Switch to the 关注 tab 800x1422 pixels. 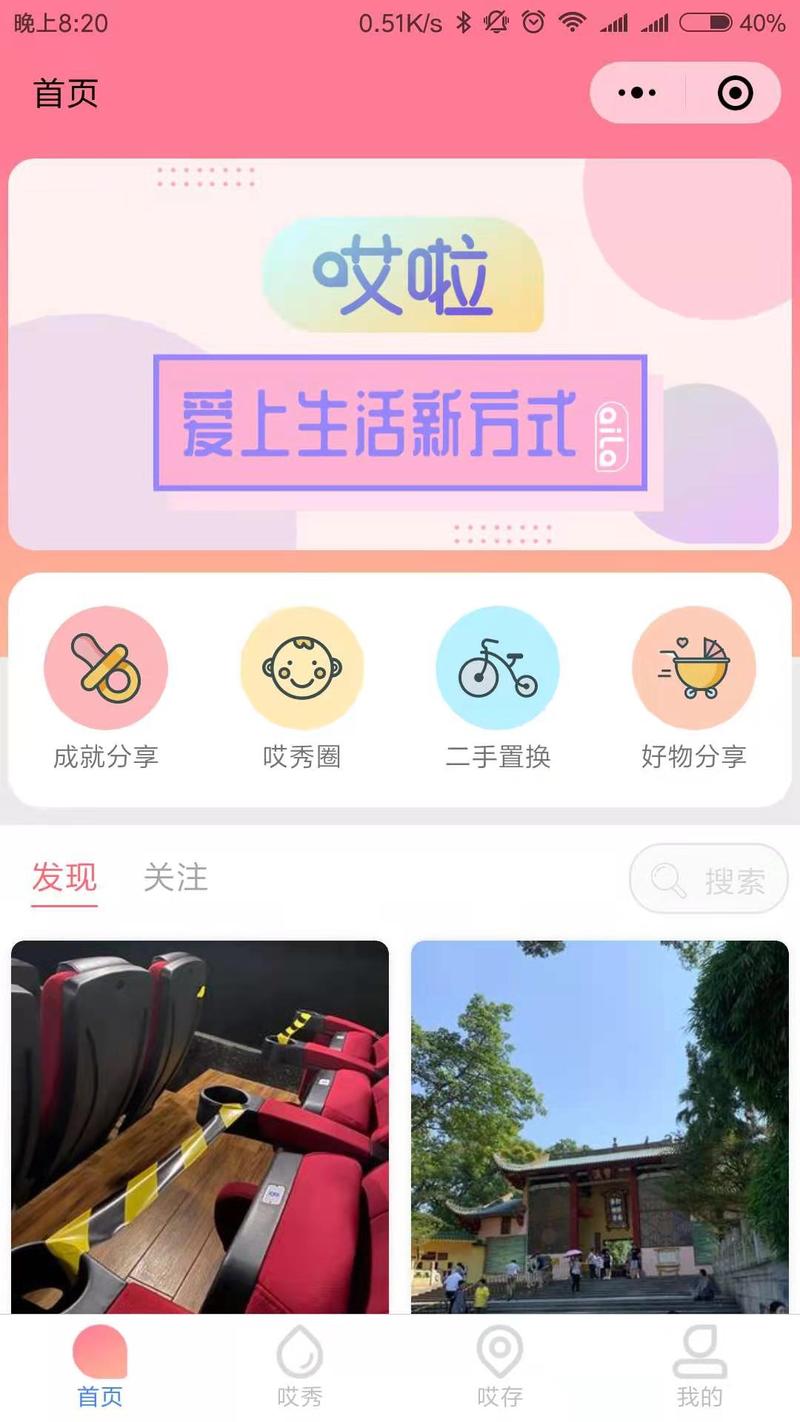click(x=175, y=878)
